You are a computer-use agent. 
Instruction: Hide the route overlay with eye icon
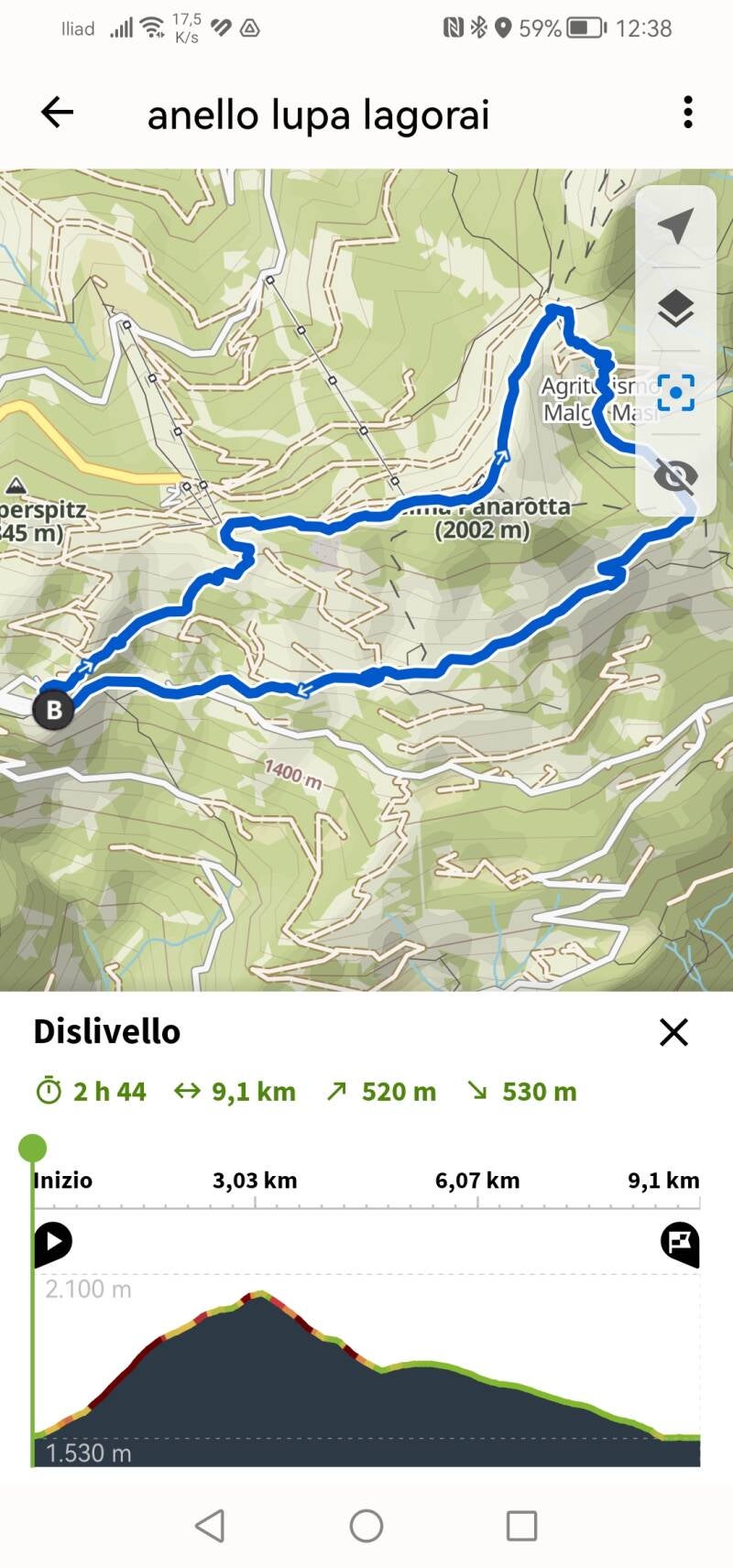click(676, 475)
